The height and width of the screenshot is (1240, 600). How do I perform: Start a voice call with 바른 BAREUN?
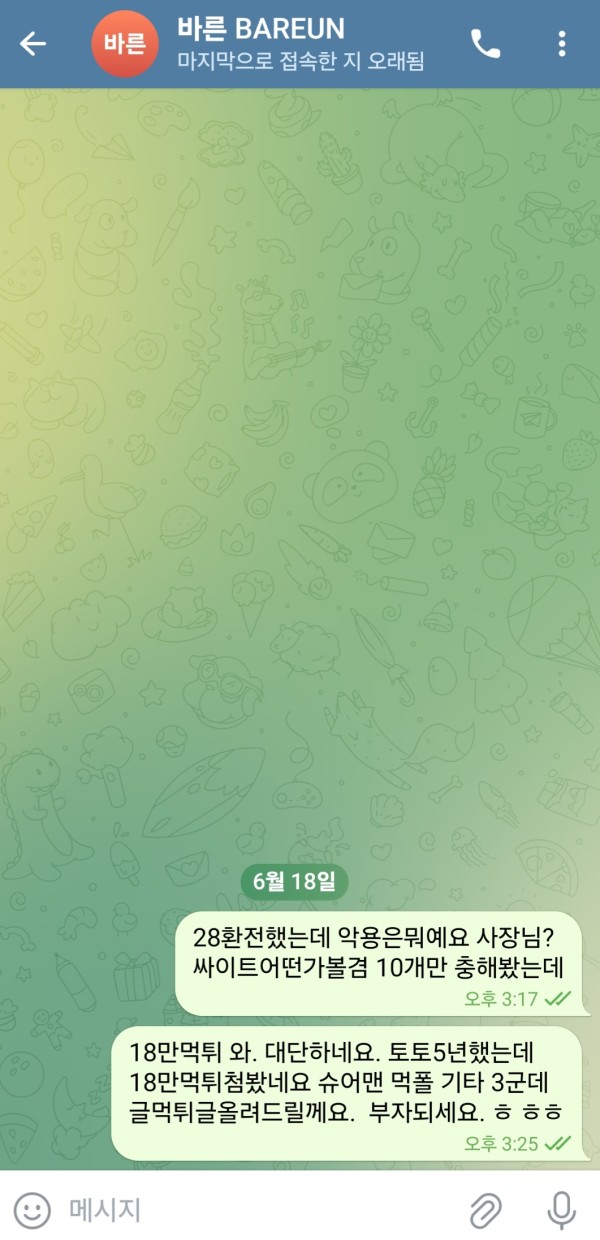pos(486,44)
